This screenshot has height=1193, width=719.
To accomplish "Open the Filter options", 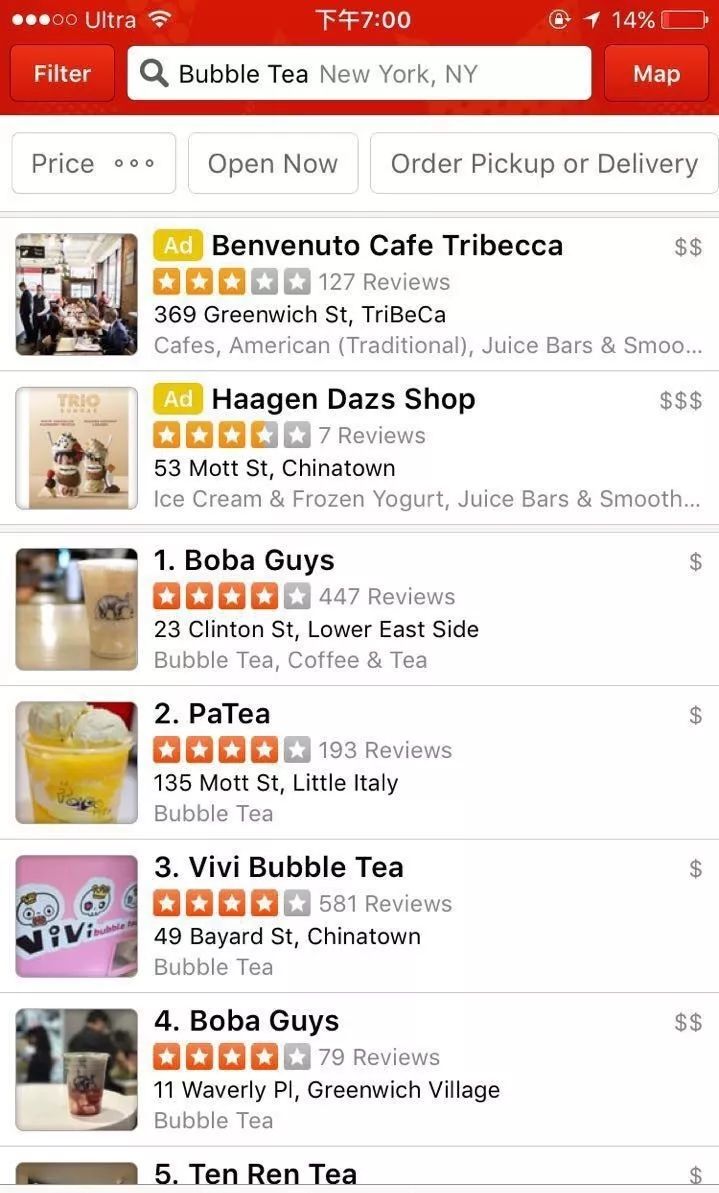I will point(62,74).
